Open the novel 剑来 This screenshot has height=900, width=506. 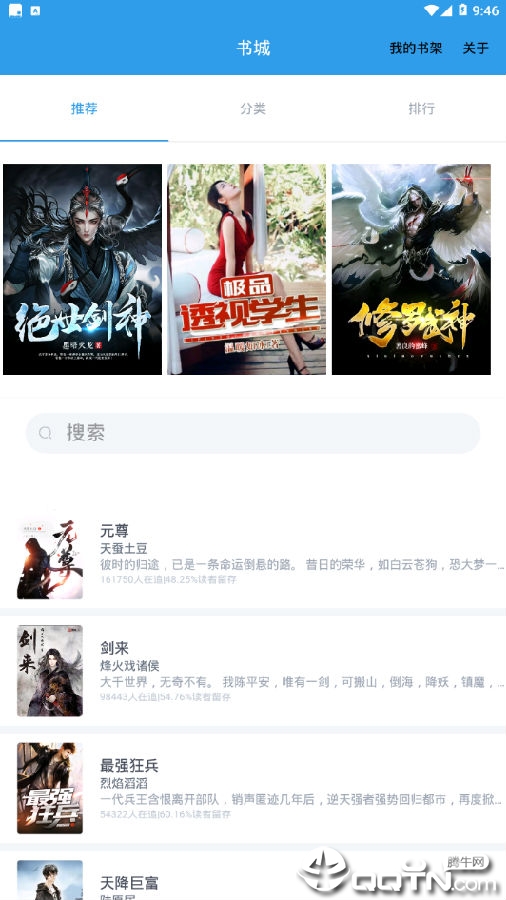253,671
